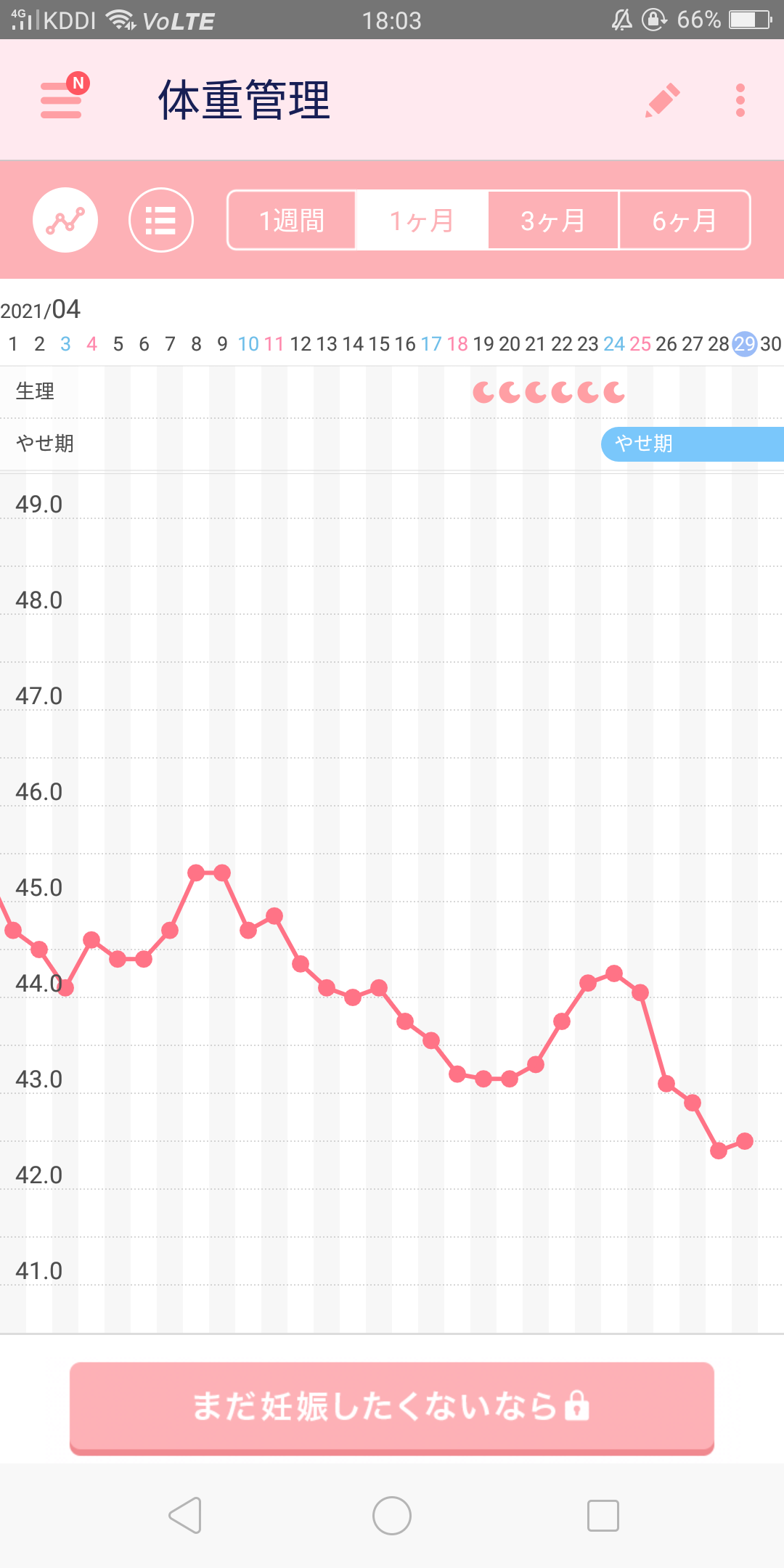Select the 3ヶ月 range

coord(553,220)
